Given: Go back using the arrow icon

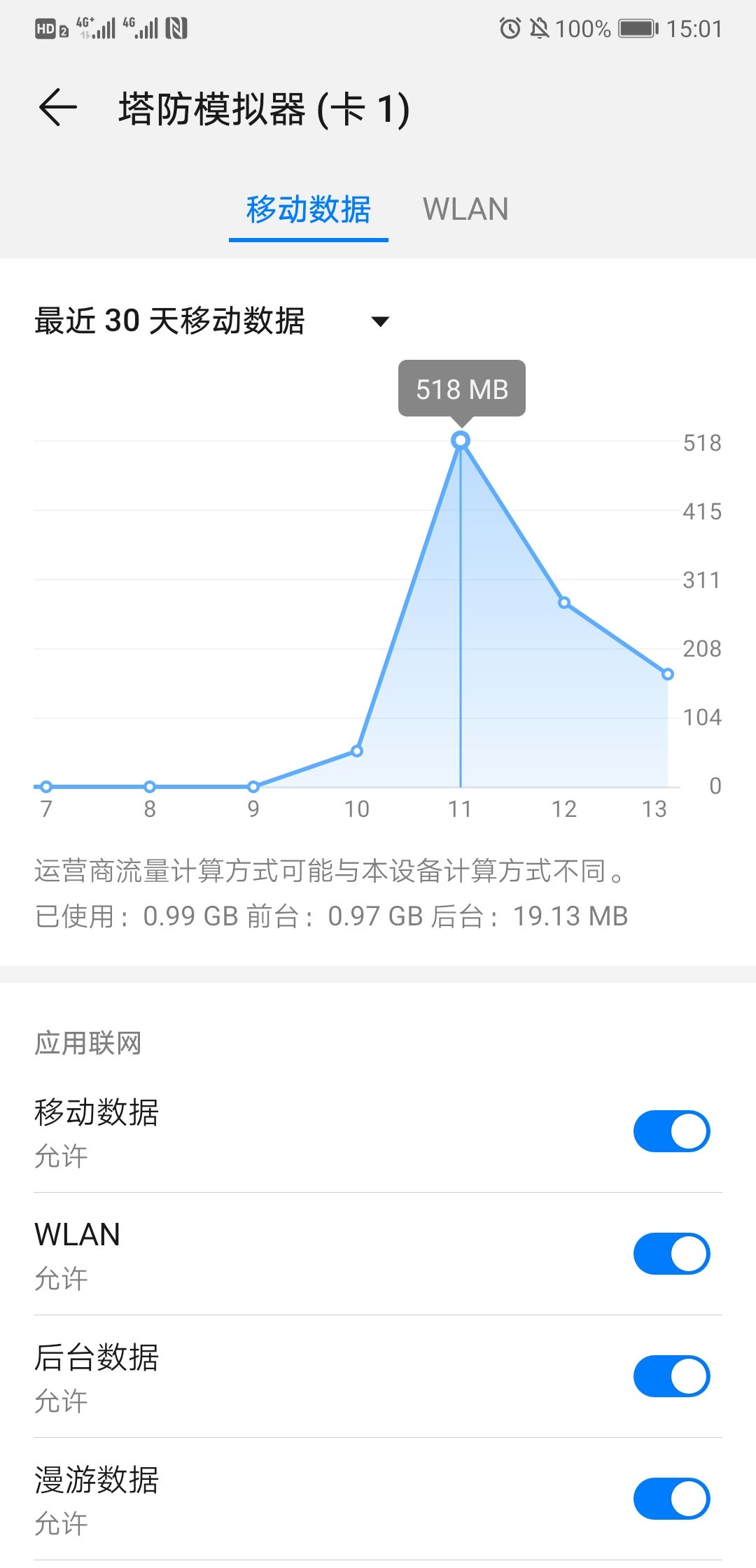Looking at the screenshot, I should (57, 108).
